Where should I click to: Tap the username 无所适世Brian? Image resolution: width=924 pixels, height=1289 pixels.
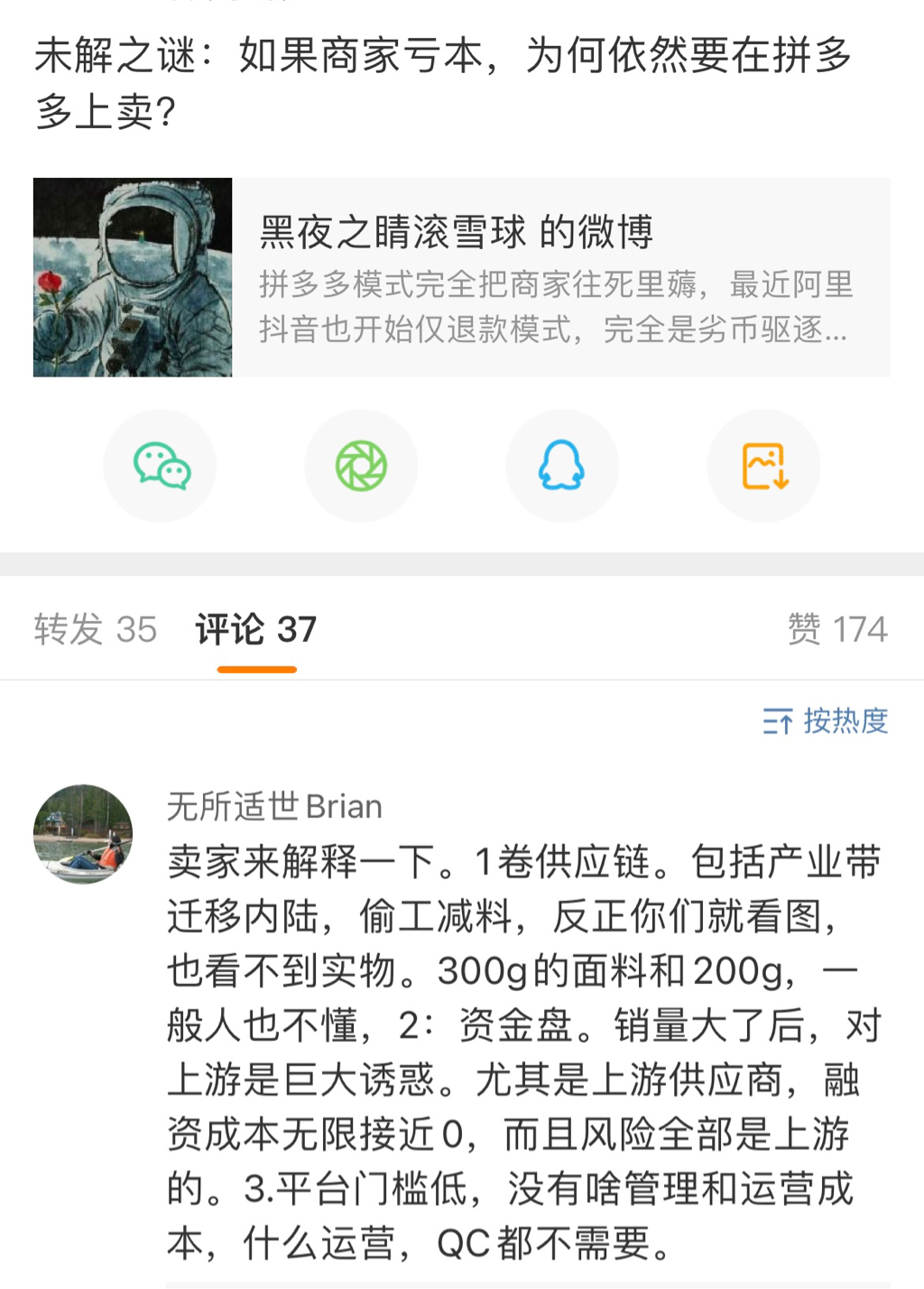click(x=274, y=806)
